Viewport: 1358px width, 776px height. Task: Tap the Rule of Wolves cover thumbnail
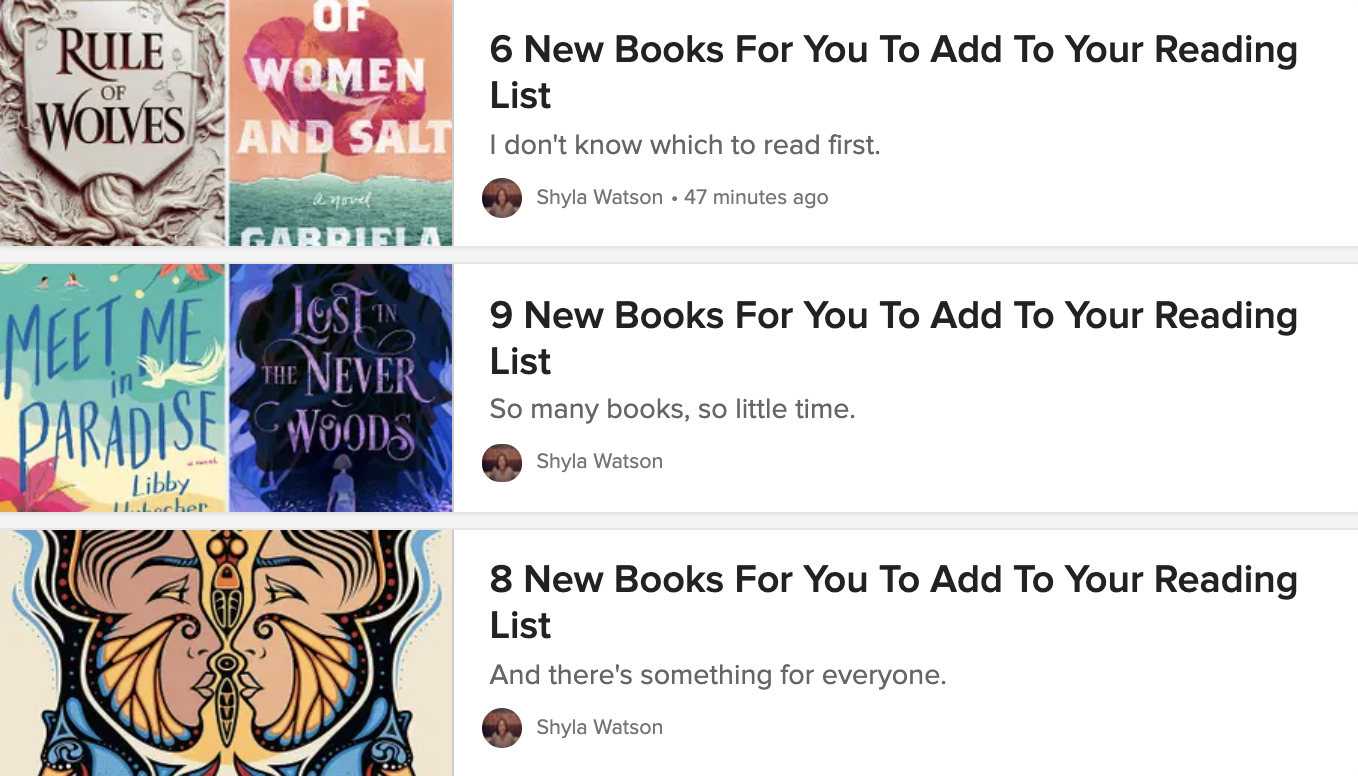[112, 122]
